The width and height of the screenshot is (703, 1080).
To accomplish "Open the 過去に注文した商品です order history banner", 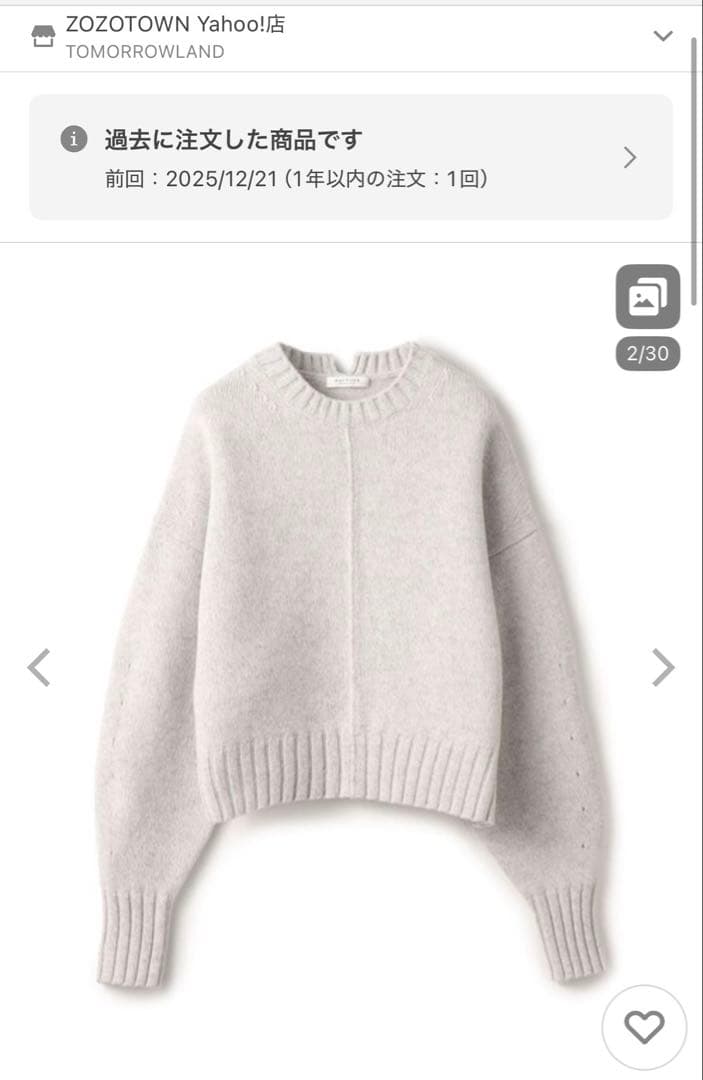I will tap(350, 157).
